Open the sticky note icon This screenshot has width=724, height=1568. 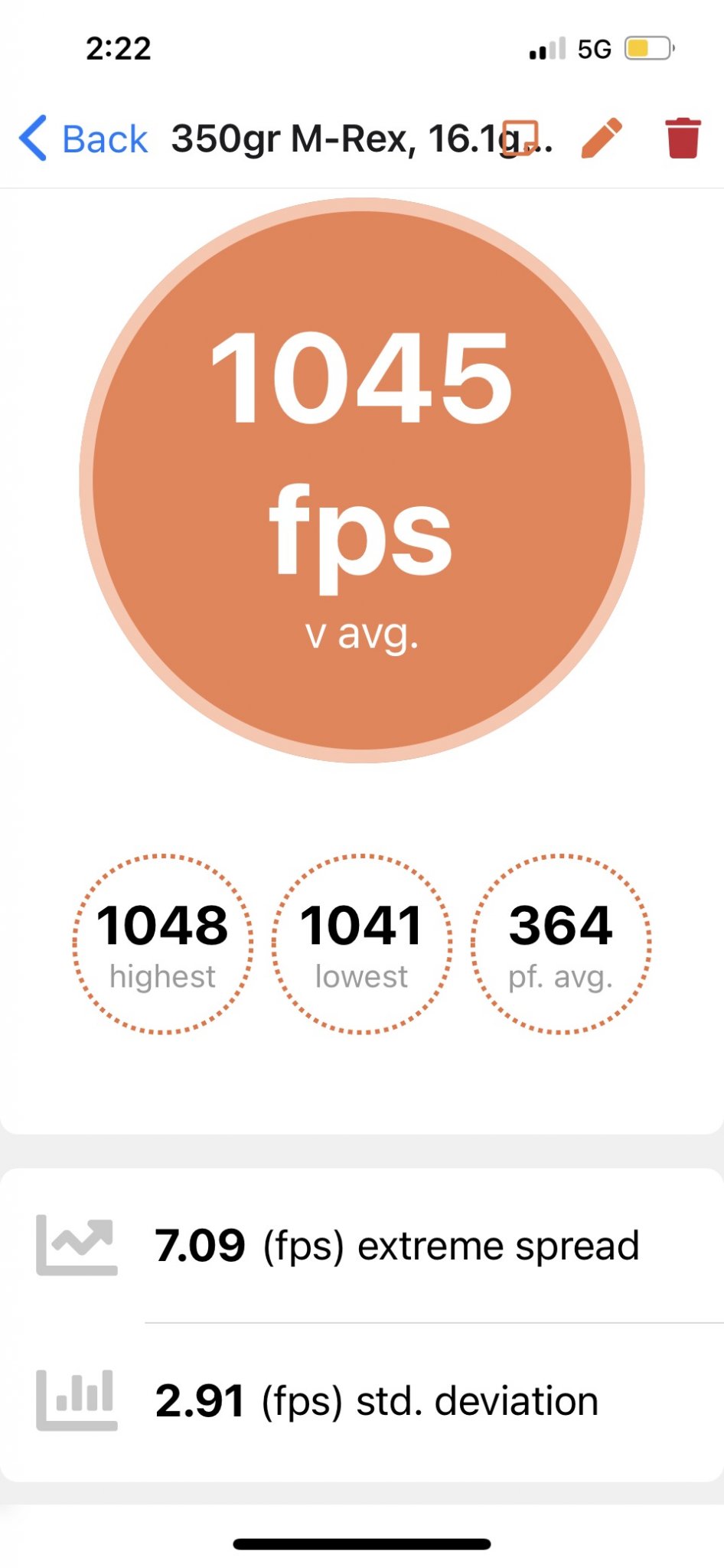pyautogui.click(x=521, y=137)
